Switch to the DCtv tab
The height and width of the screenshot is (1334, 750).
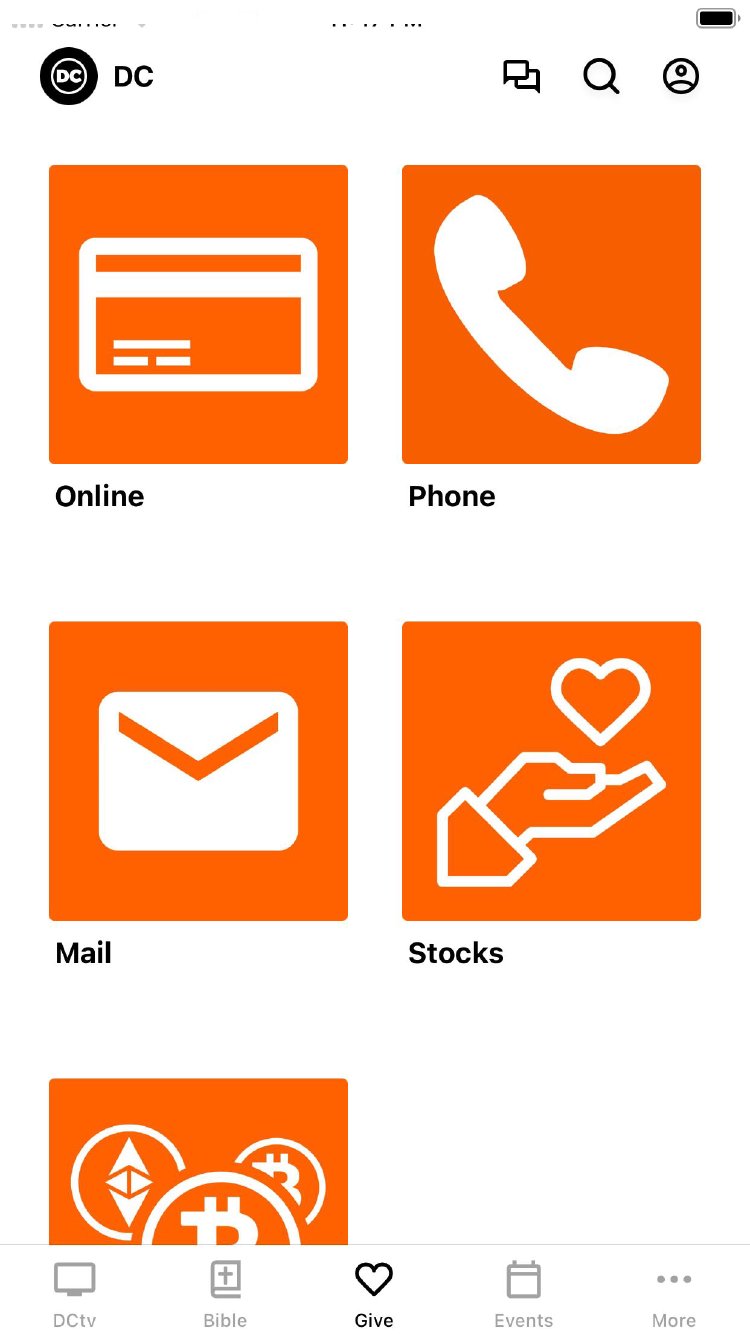click(x=75, y=1293)
